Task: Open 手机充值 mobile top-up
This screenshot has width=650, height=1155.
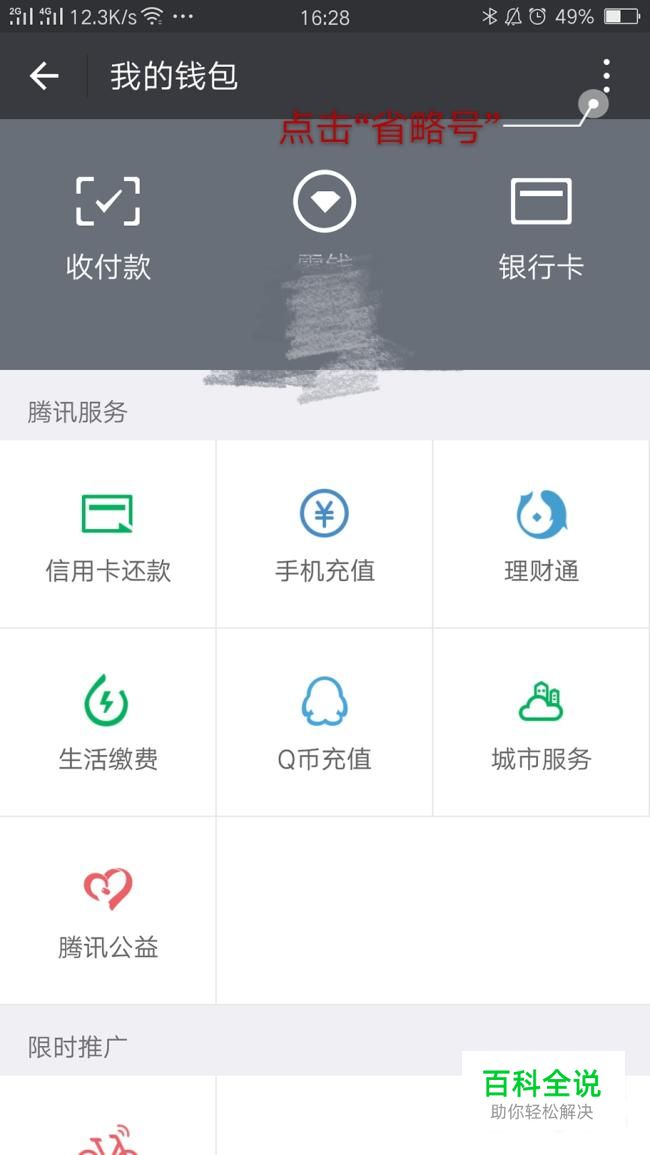Action: coord(324,534)
